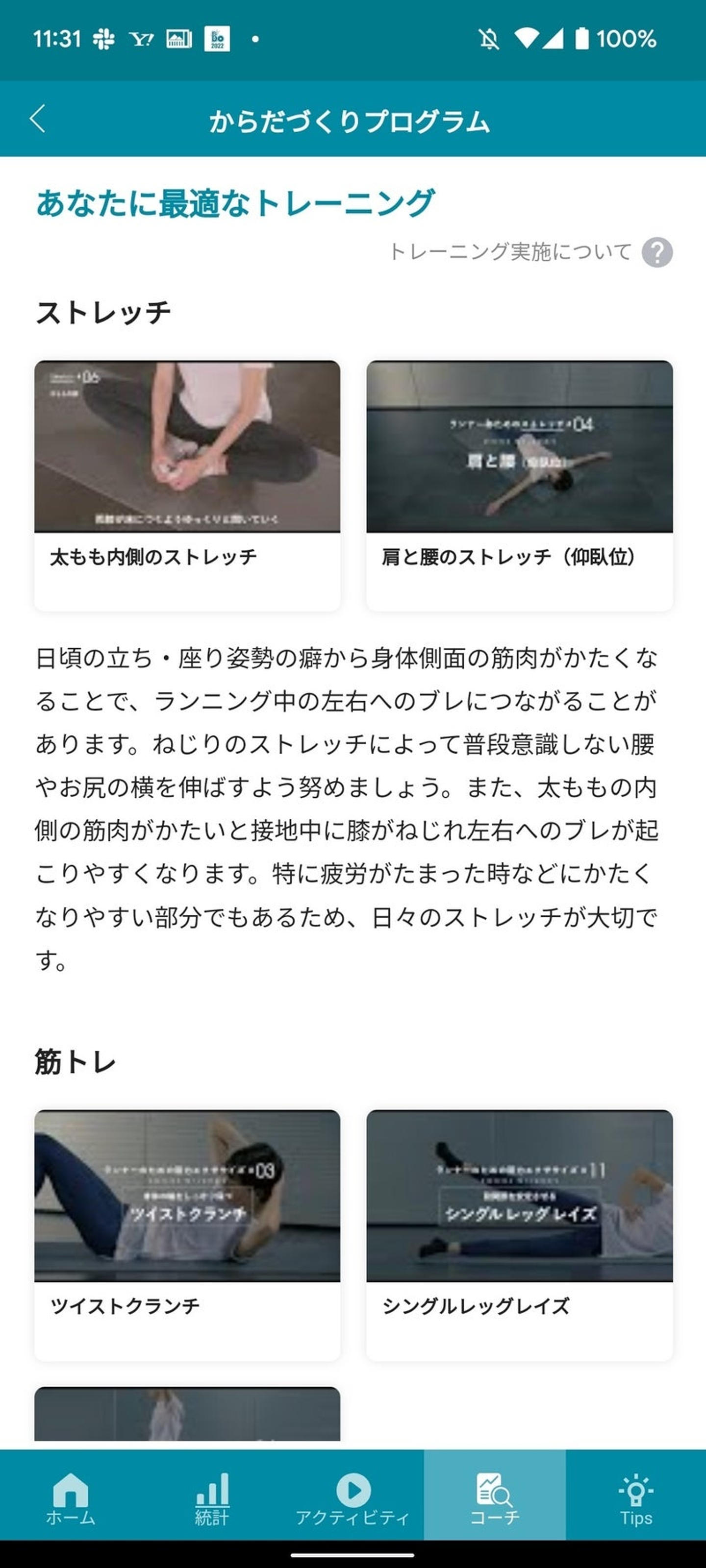Open シングルレッグレイズ training card

(x=519, y=1234)
